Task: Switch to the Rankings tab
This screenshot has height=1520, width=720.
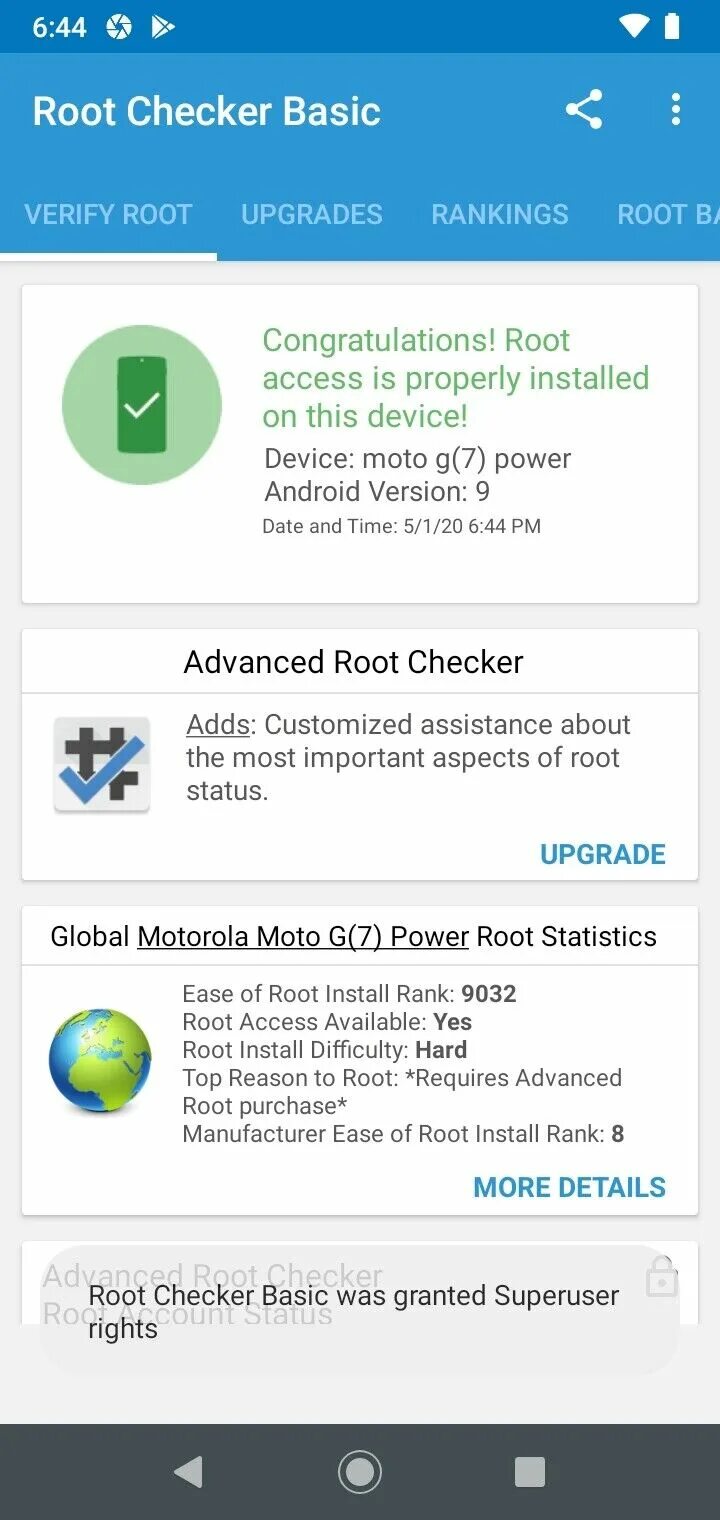Action: (x=500, y=214)
